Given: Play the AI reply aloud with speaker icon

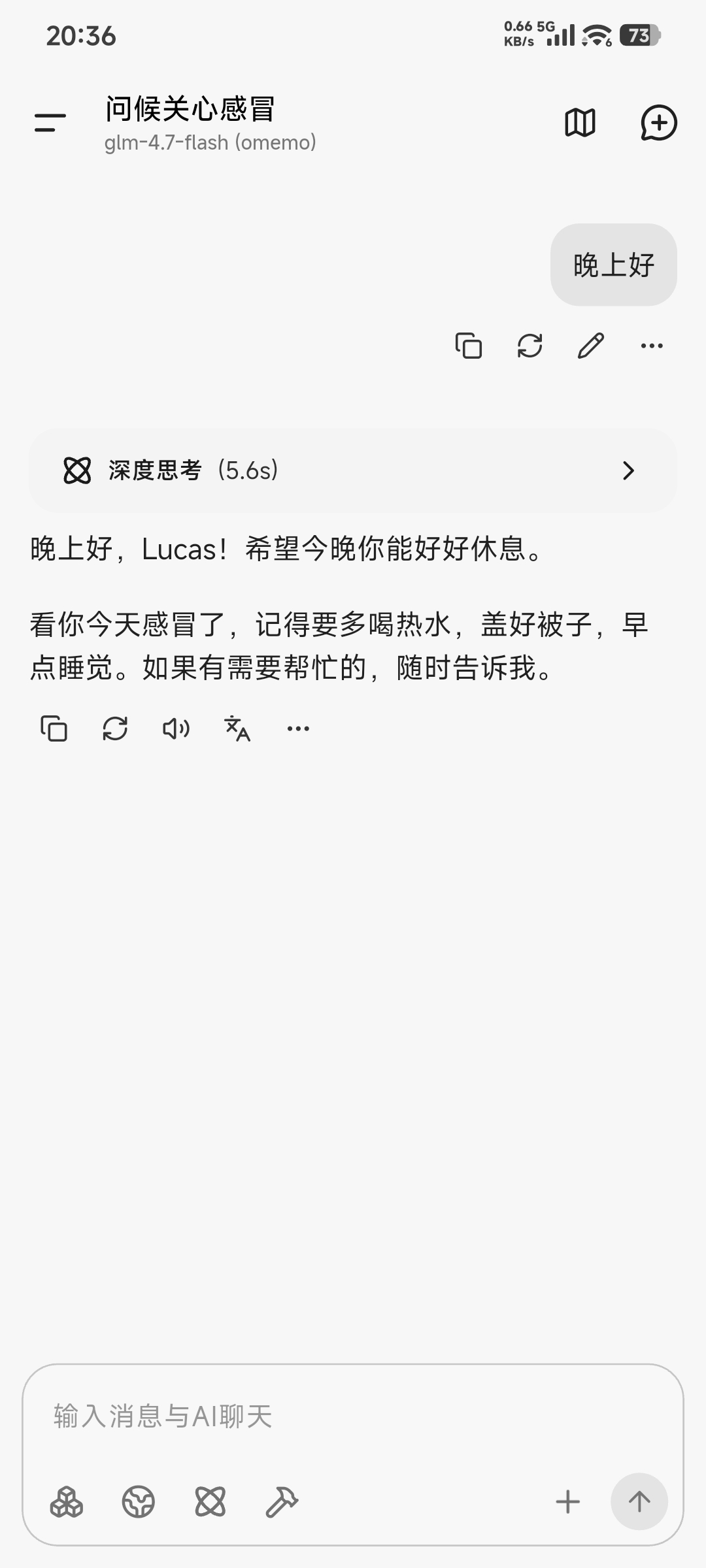Looking at the screenshot, I should point(176,728).
